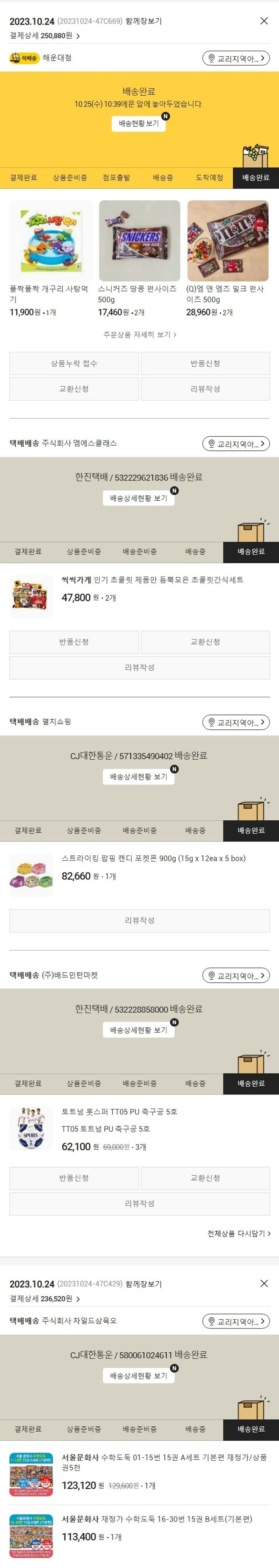Write a review for 포켓몬 팝핑 캔디

click(139, 920)
